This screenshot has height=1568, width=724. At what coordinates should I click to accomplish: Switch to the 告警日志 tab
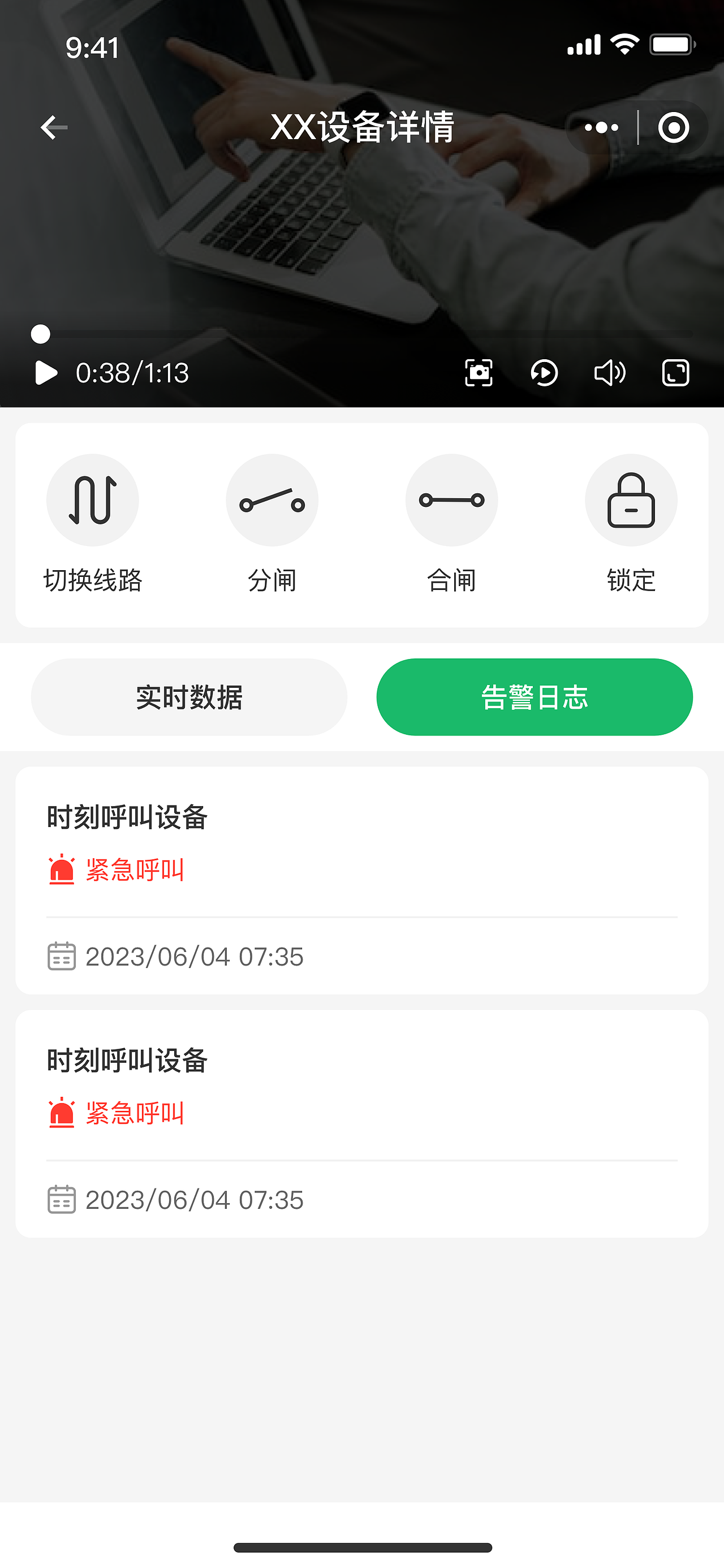click(x=535, y=697)
